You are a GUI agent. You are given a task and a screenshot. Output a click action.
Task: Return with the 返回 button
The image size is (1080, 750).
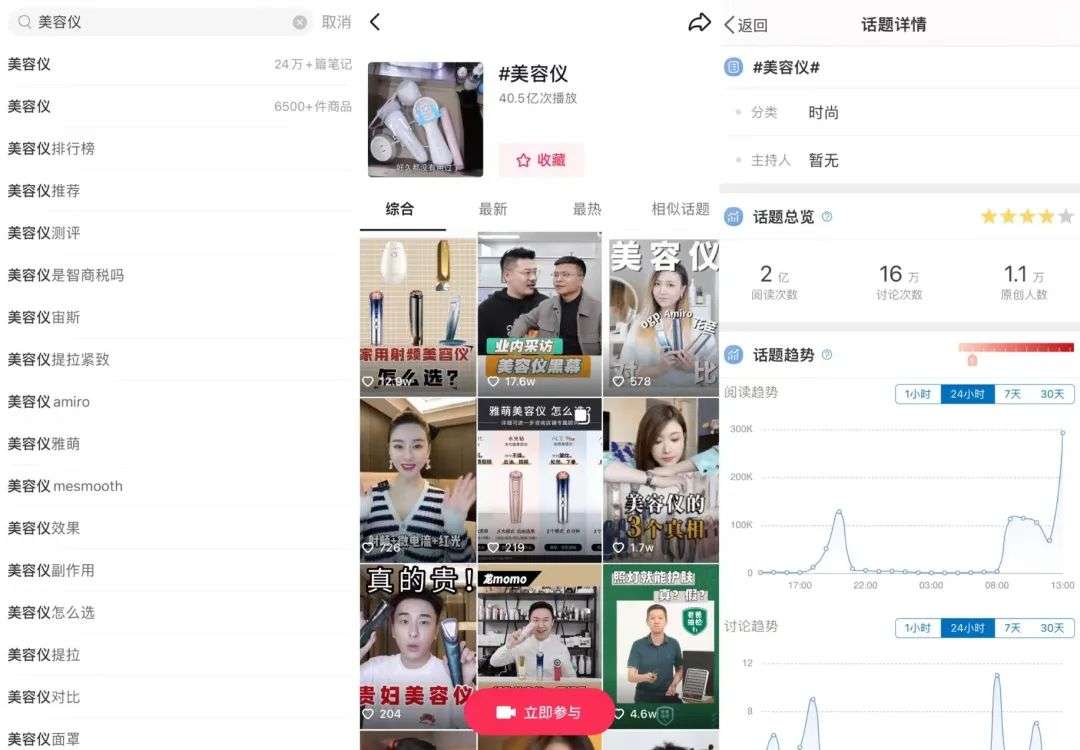point(746,25)
